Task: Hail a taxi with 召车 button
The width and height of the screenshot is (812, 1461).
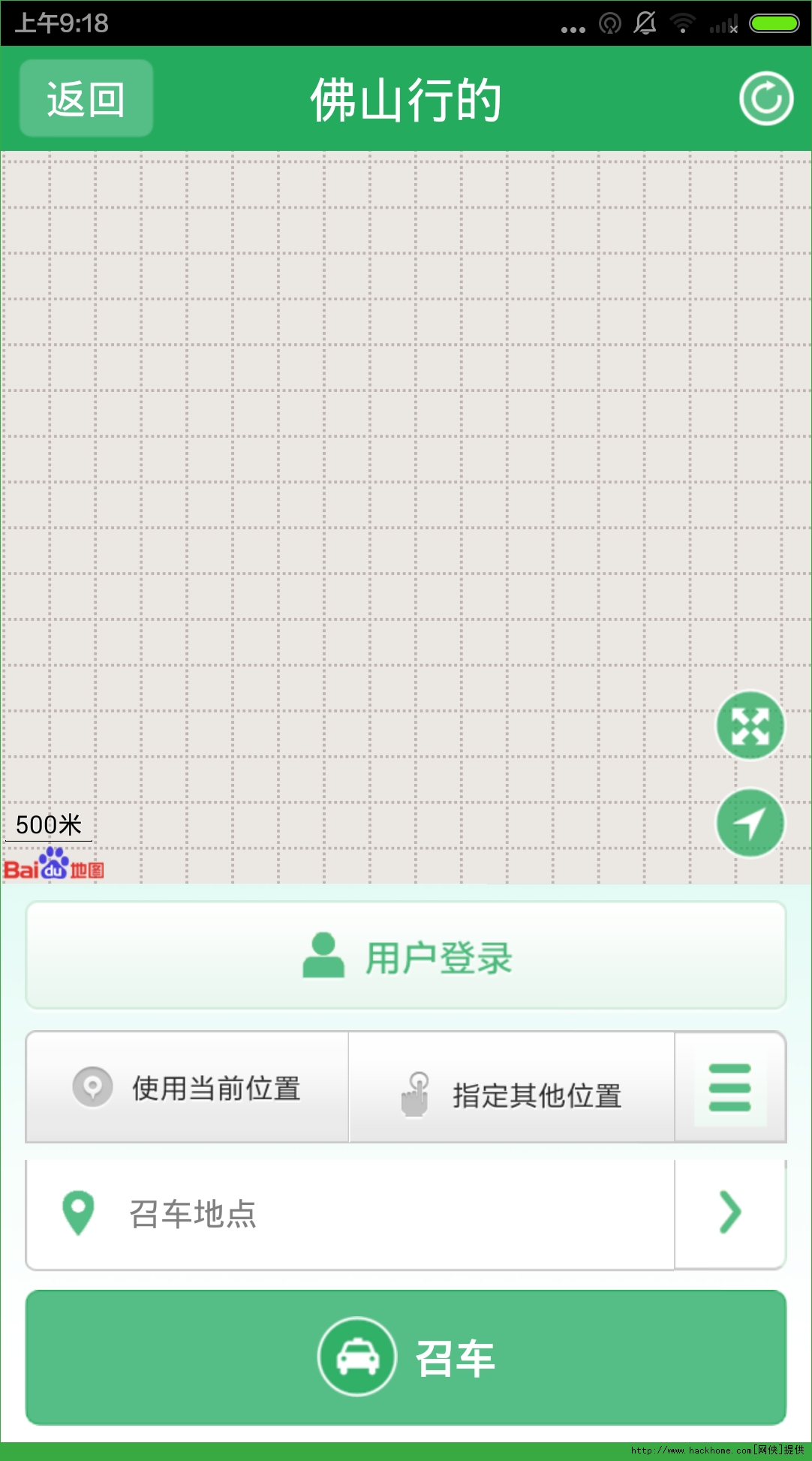Action: (406, 1357)
